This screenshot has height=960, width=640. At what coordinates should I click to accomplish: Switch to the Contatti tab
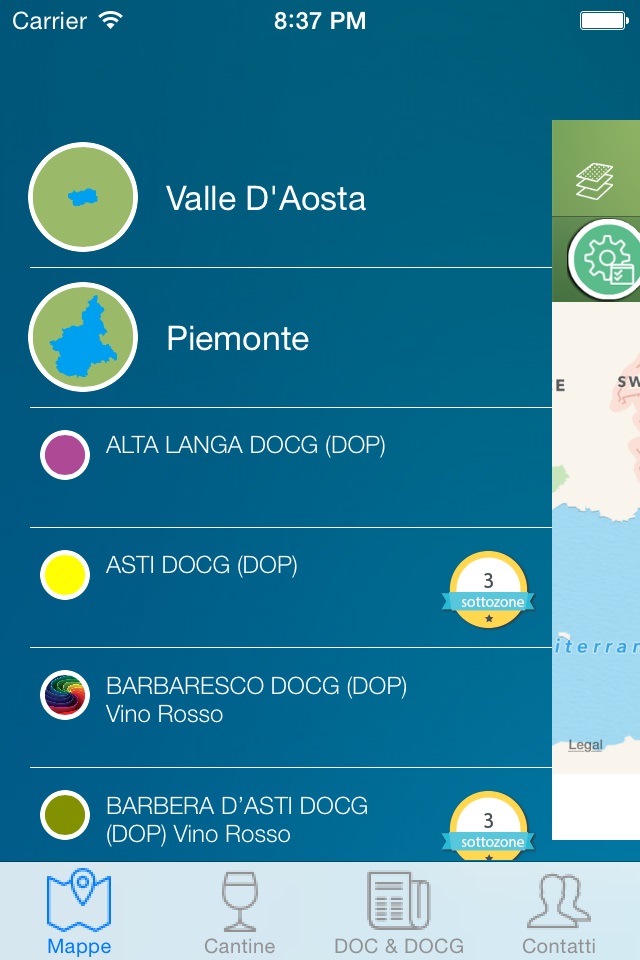559,912
